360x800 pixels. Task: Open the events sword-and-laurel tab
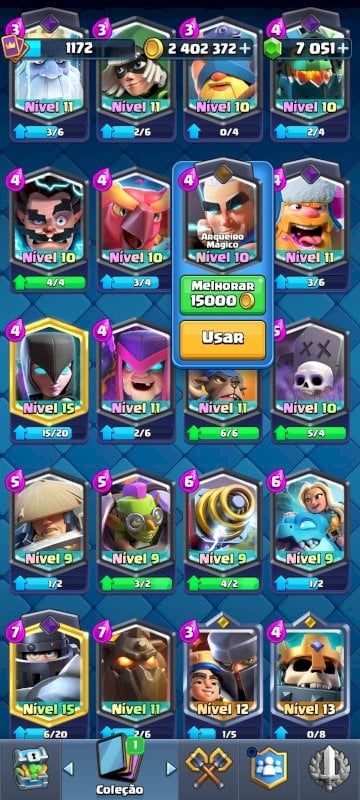coord(329,769)
